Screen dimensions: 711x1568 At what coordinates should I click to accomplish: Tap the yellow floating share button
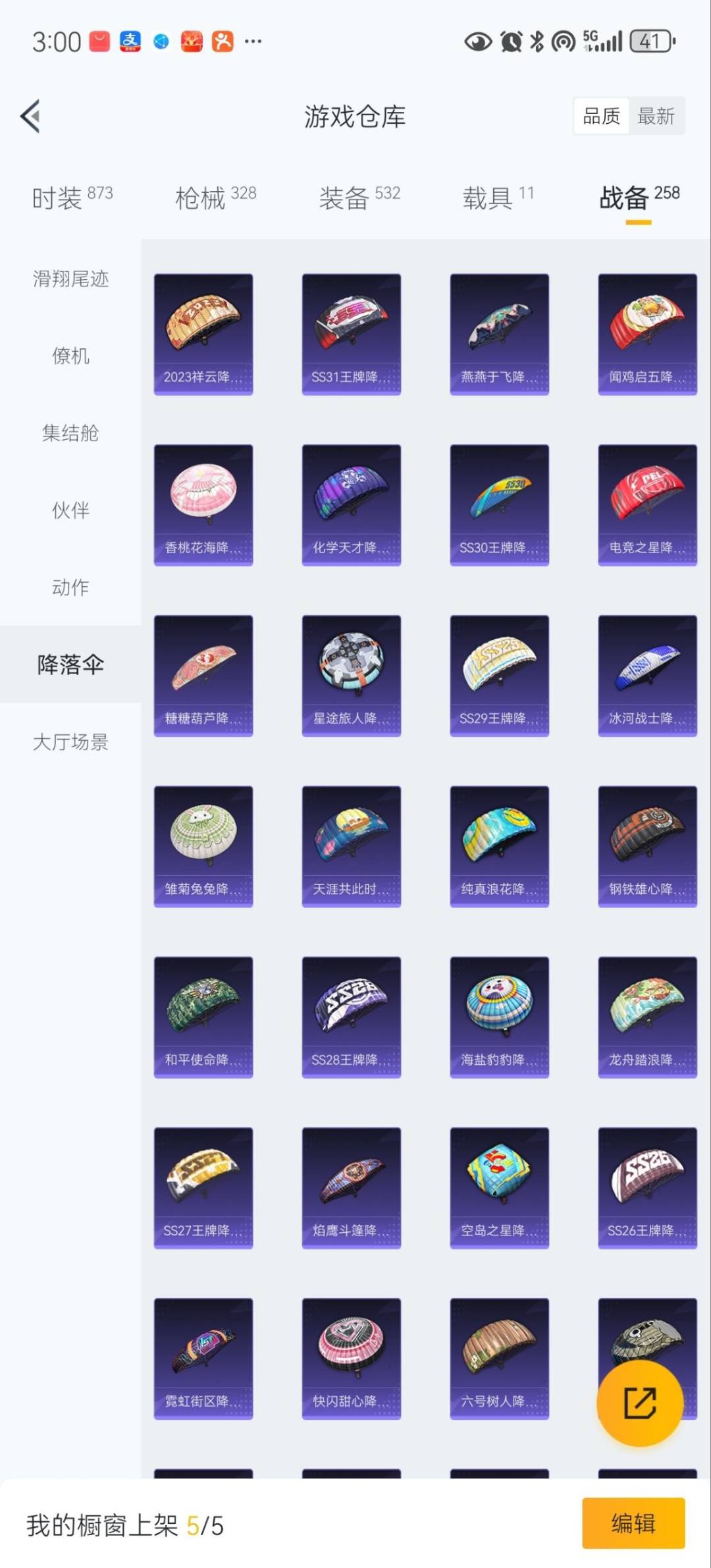coord(639,1403)
